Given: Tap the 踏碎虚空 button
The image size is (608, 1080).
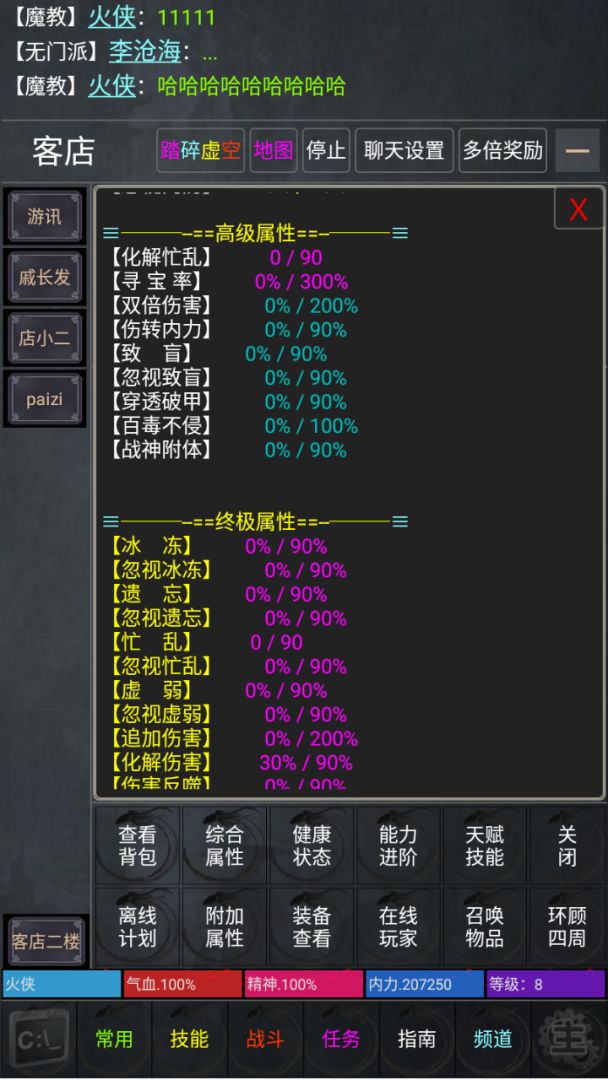Looking at the screenshot, I should (200, 150).
